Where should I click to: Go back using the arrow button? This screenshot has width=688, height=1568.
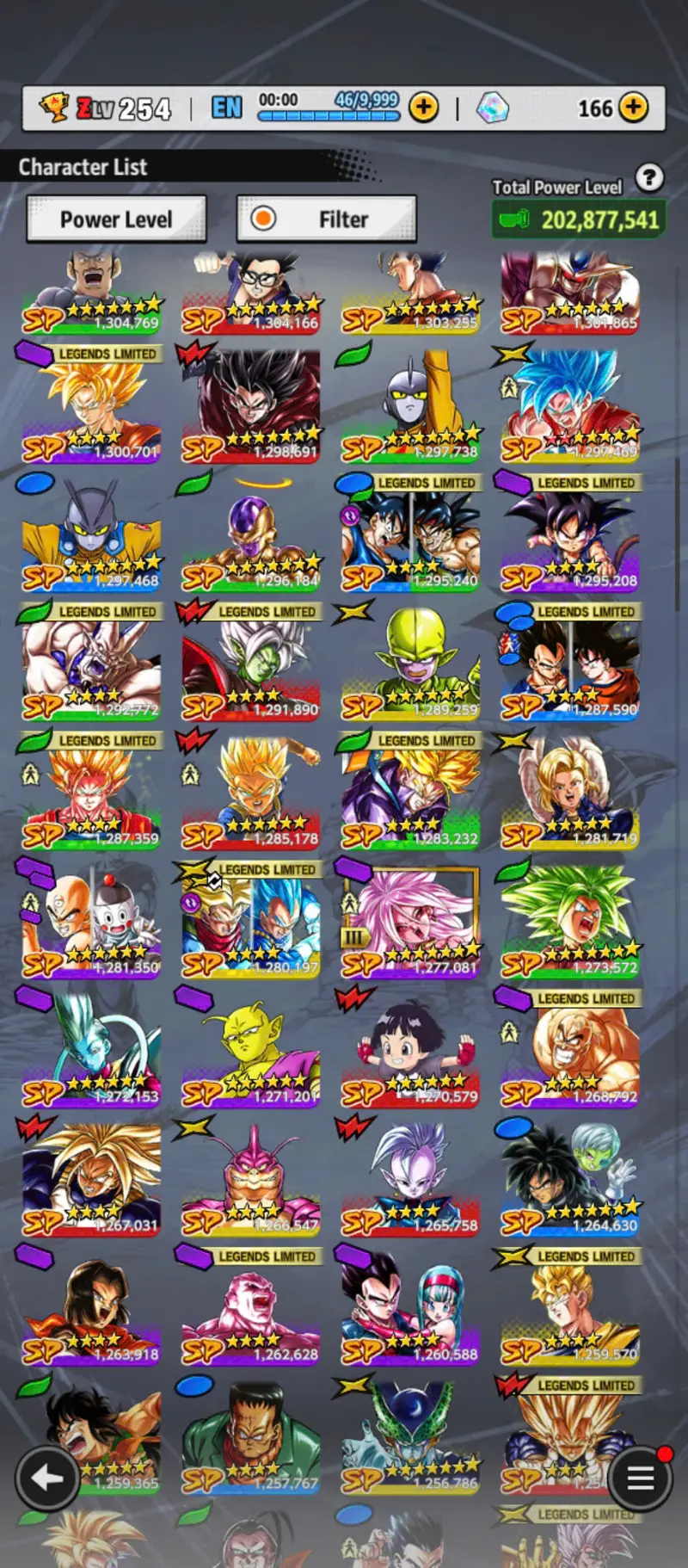point(47,1478)
